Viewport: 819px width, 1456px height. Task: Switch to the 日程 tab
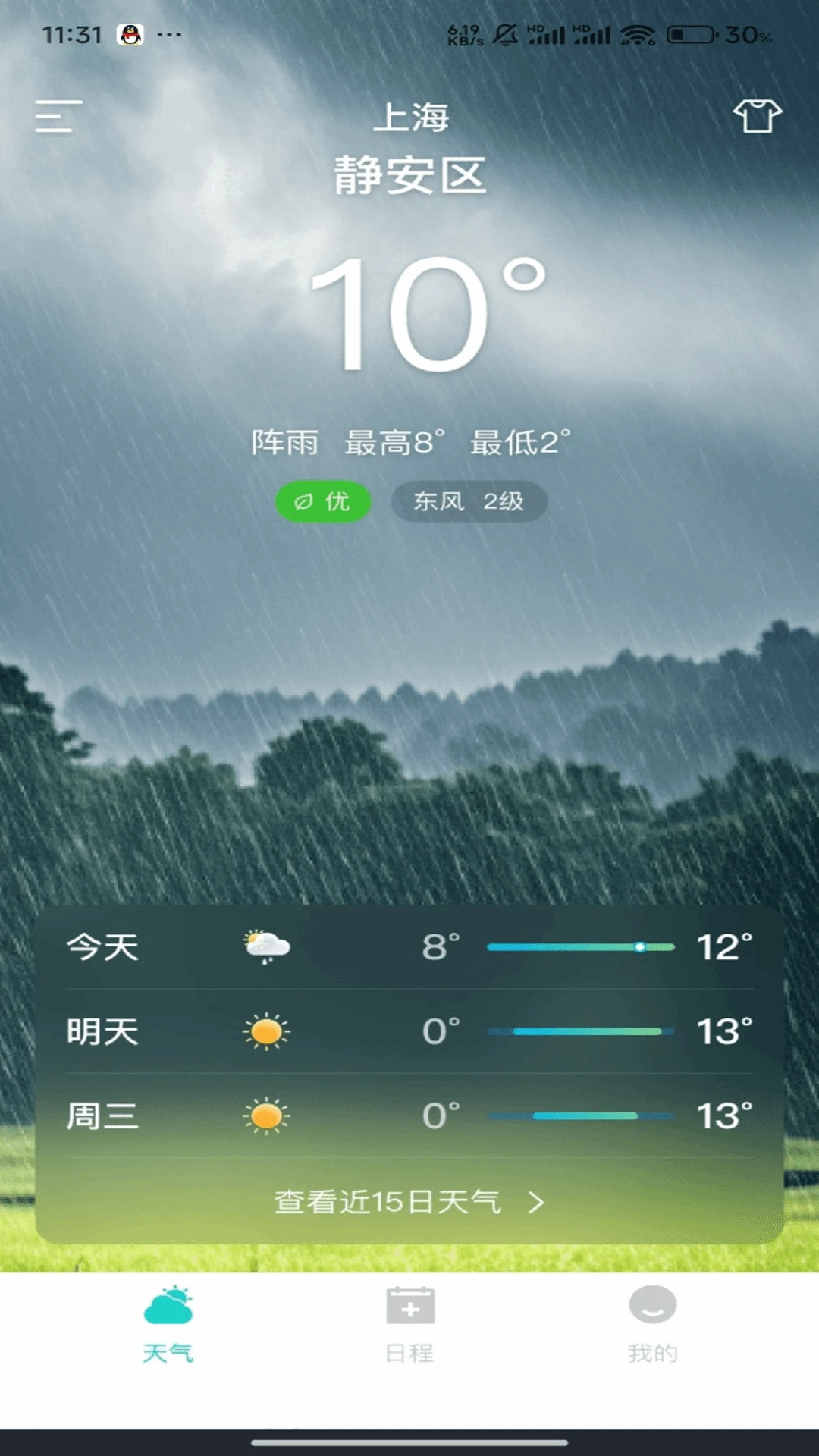(409, 1325)
